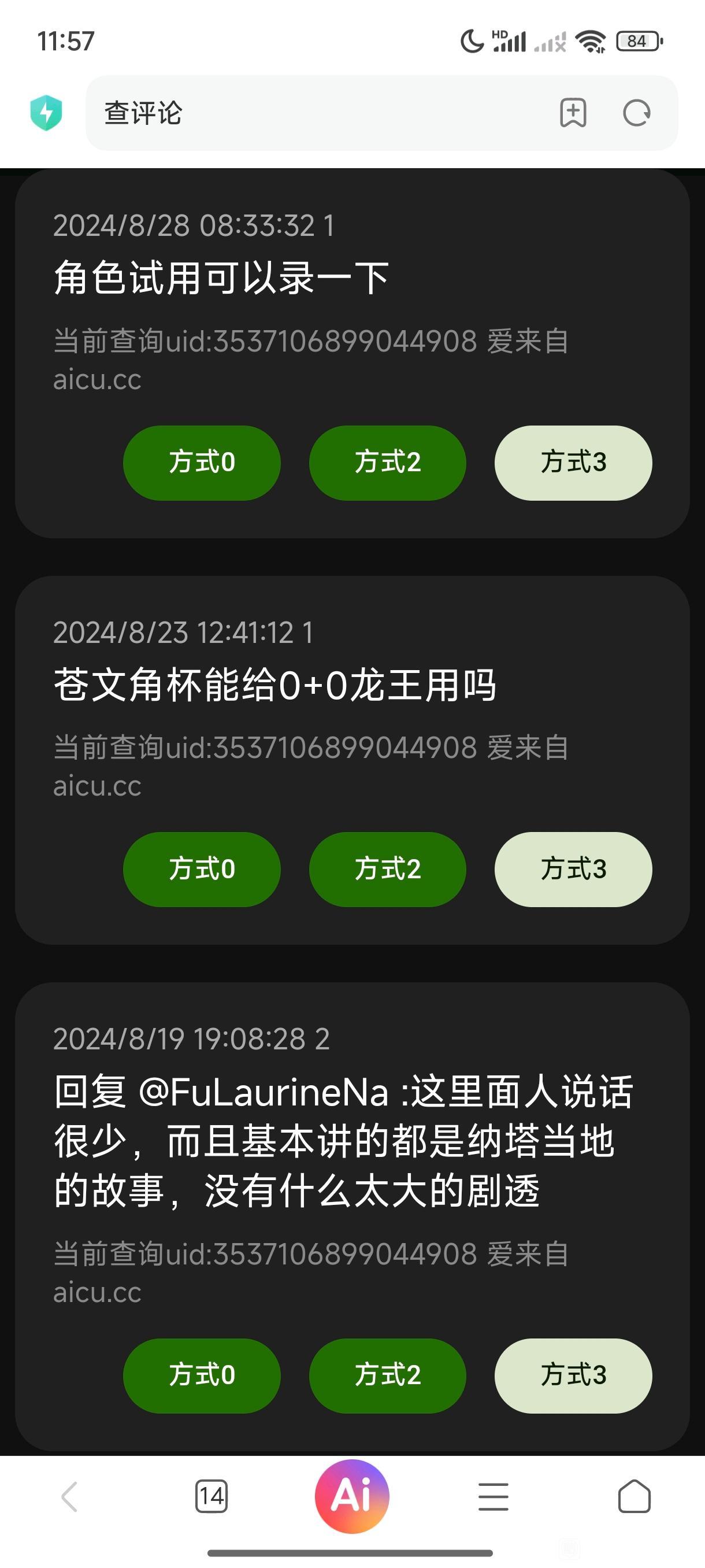Choose 方式2 under 角色试用可以录一下

click(388, 463)
